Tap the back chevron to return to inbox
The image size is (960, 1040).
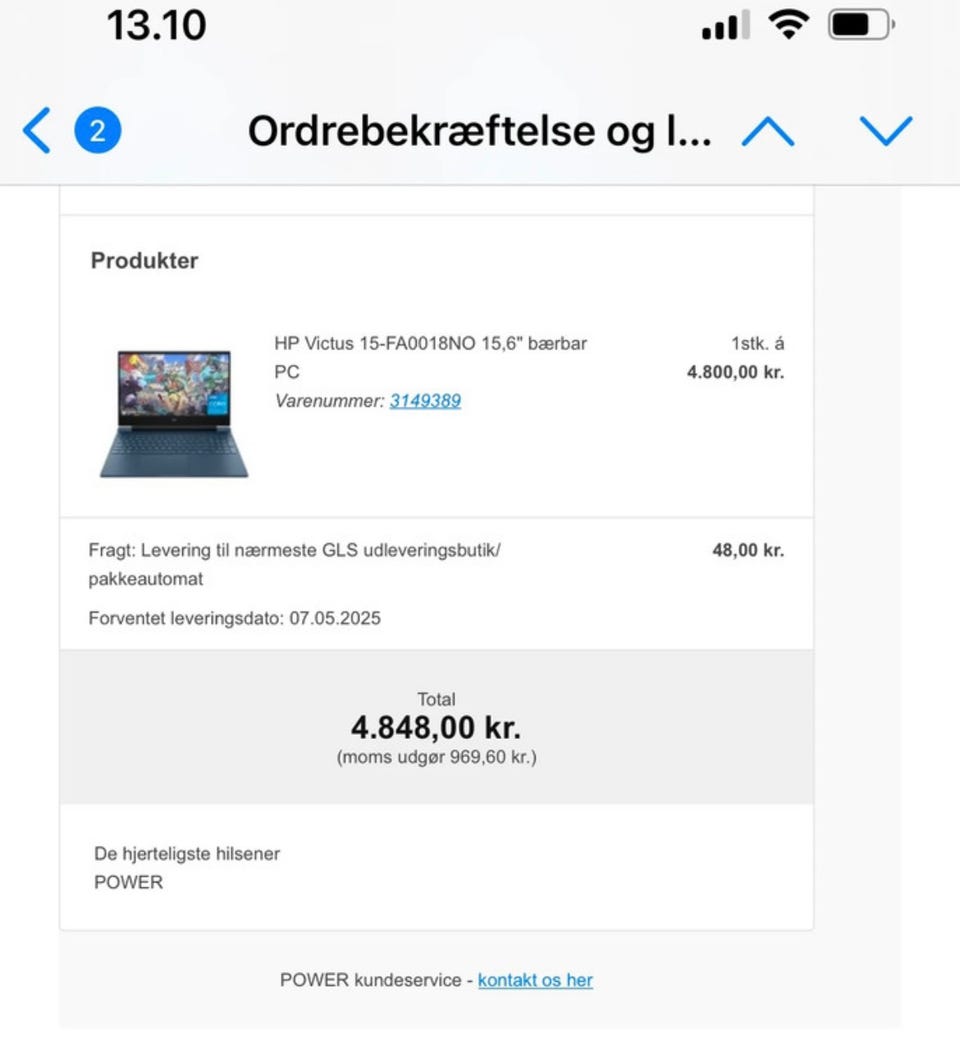point(36,130)
